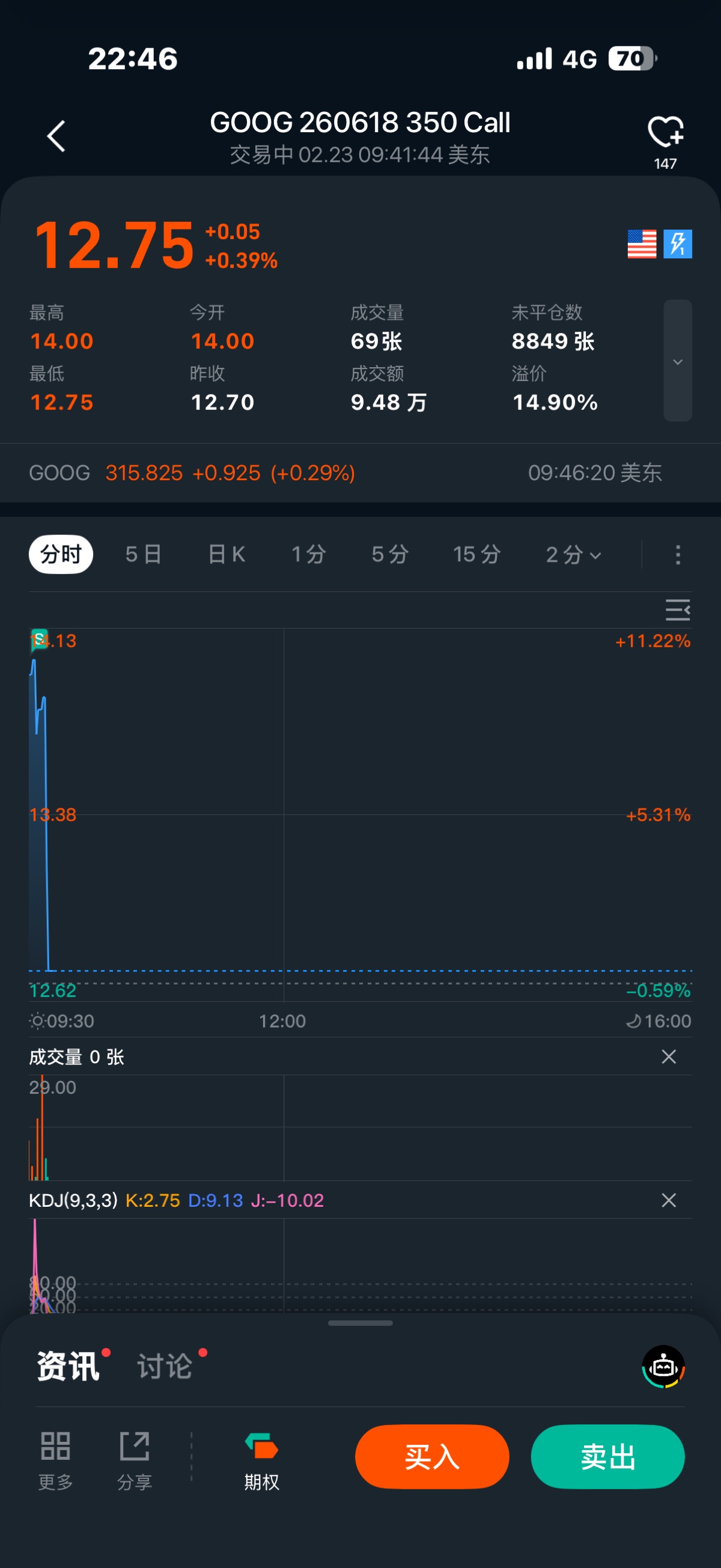Image resolution: width=721 pixels, height=1568 pixels.
Task: Tap 买入 to buy the option
Action: coord(432,1457)
